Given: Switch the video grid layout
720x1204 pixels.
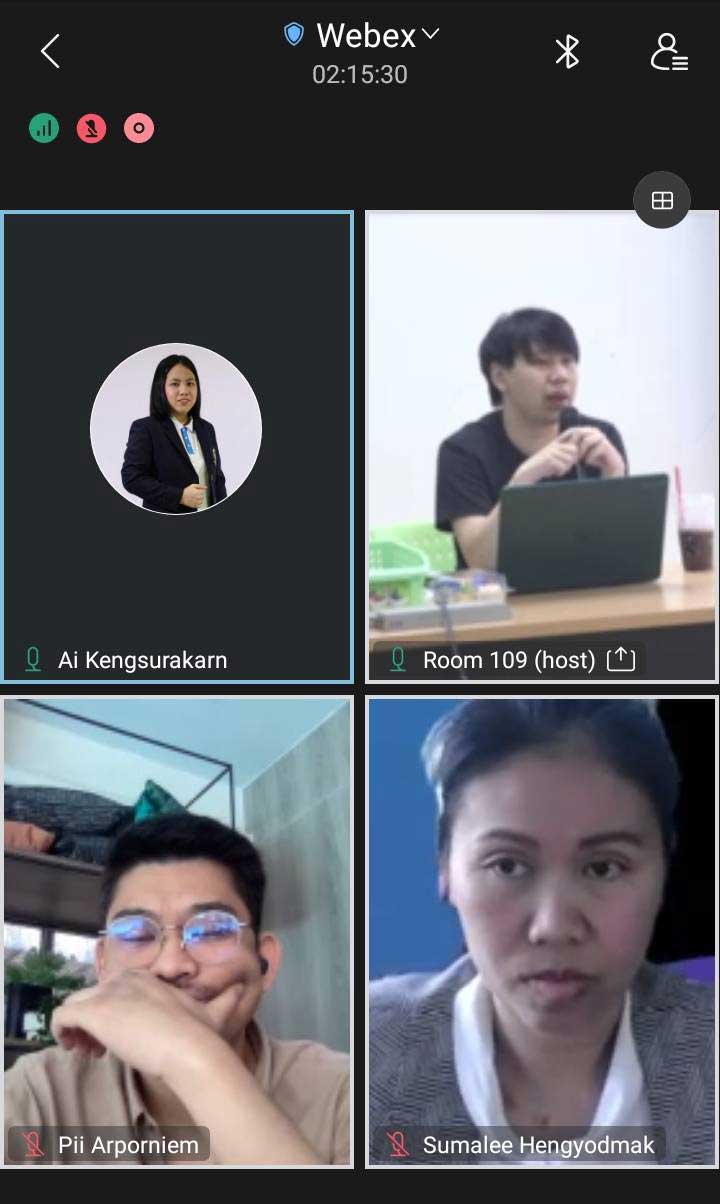Looking at the screenshot, I should click(662, 200).
